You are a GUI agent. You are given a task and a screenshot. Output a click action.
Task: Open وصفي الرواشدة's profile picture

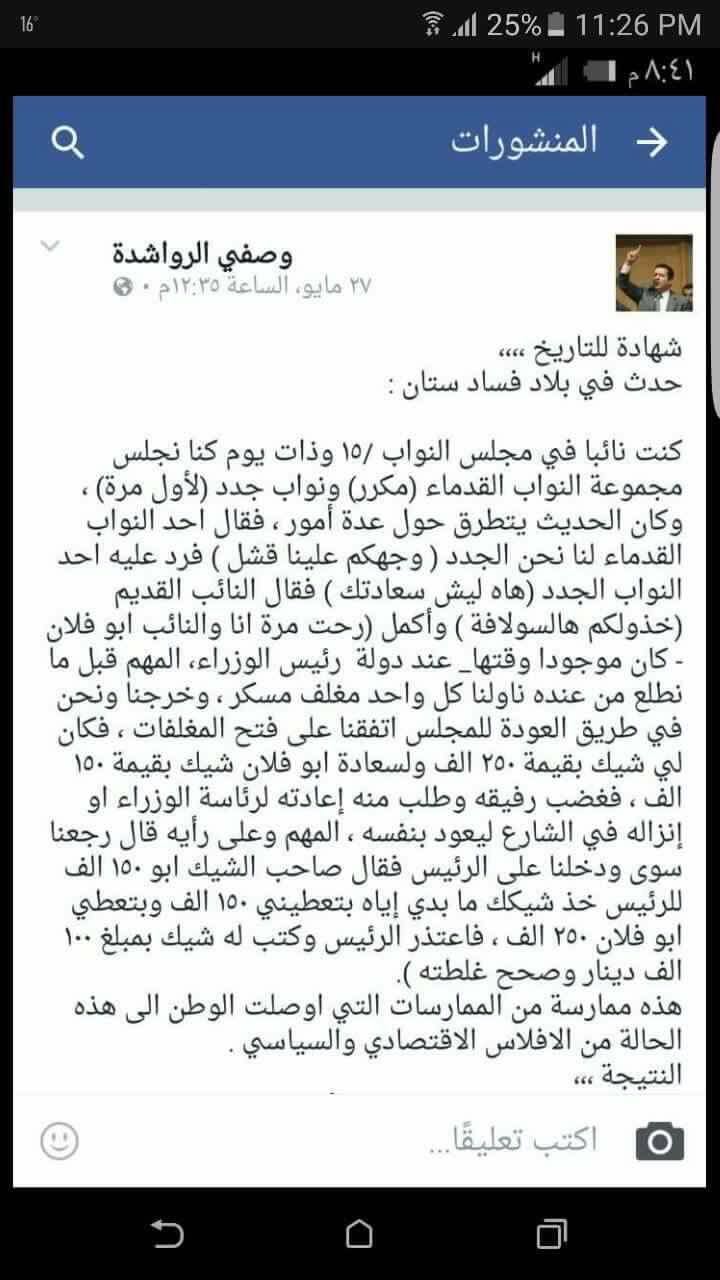point(653,272)
